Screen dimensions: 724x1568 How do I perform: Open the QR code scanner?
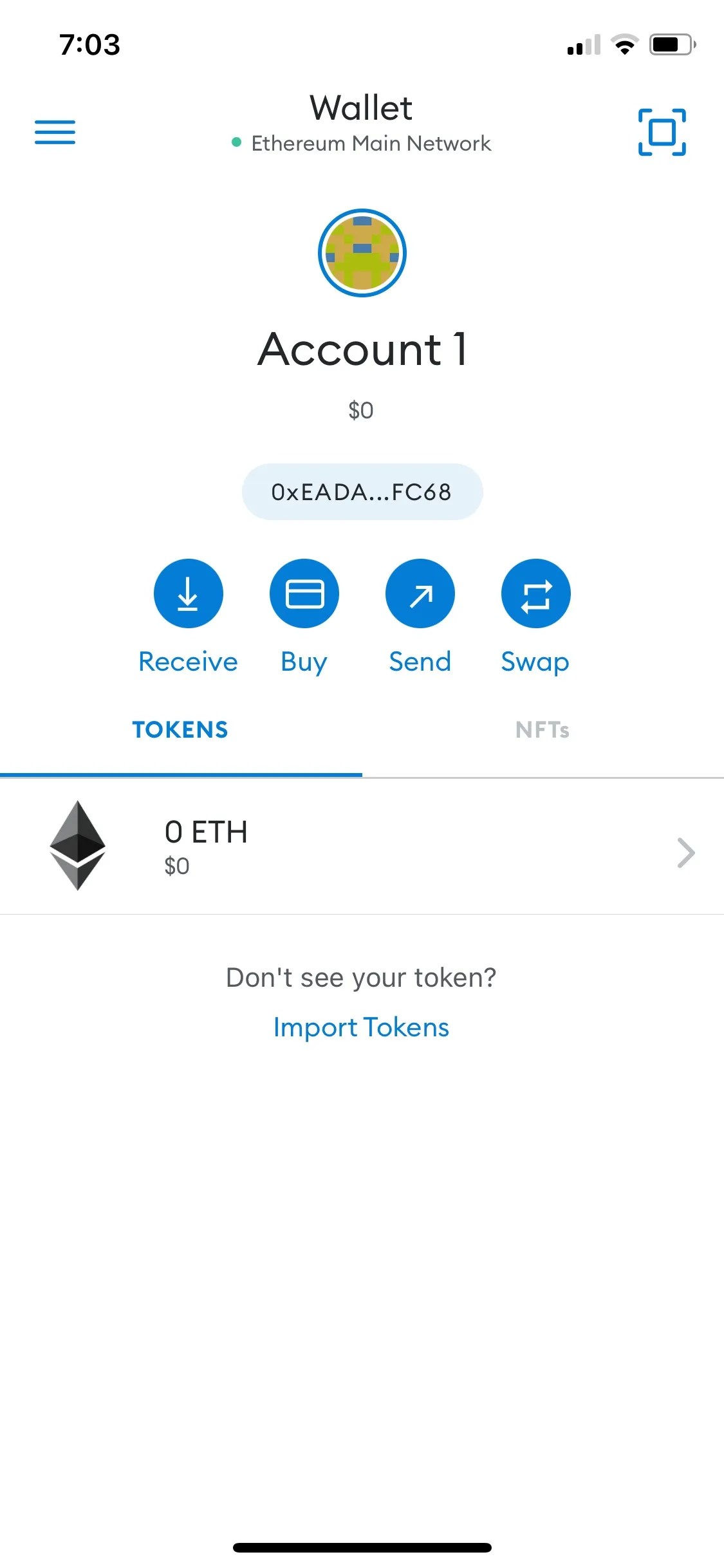(662, 131)
